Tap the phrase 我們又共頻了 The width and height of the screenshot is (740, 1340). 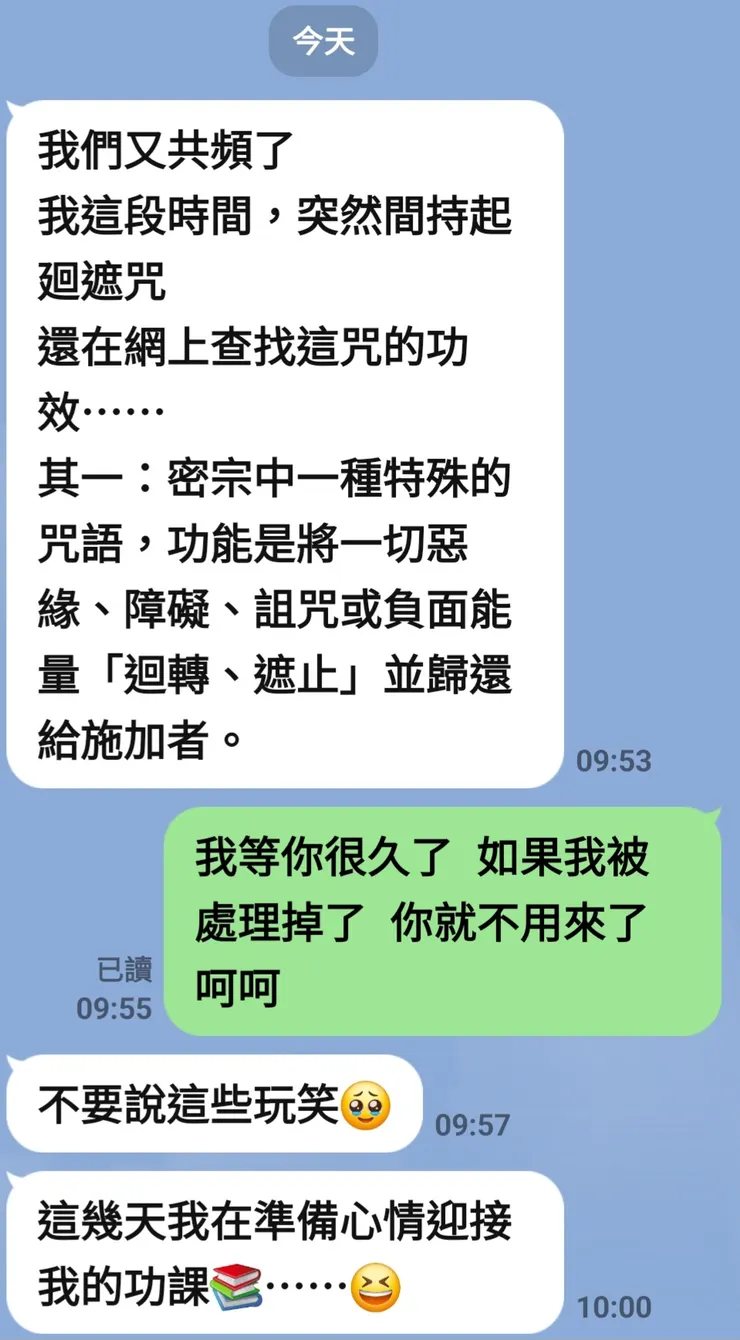tap(160, 152)
